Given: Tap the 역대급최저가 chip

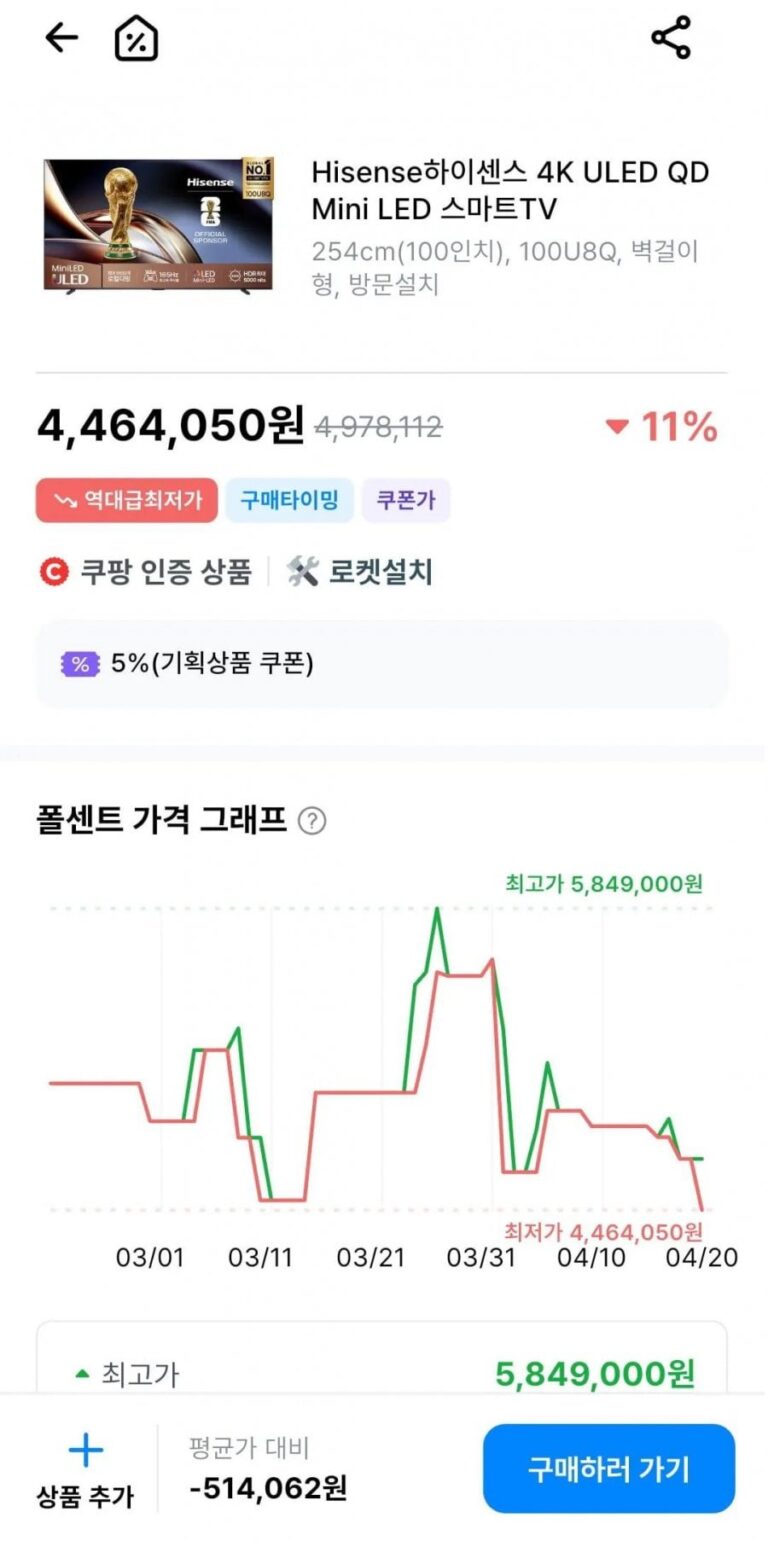Looking at the screenshot, I should tap(127, 500).
